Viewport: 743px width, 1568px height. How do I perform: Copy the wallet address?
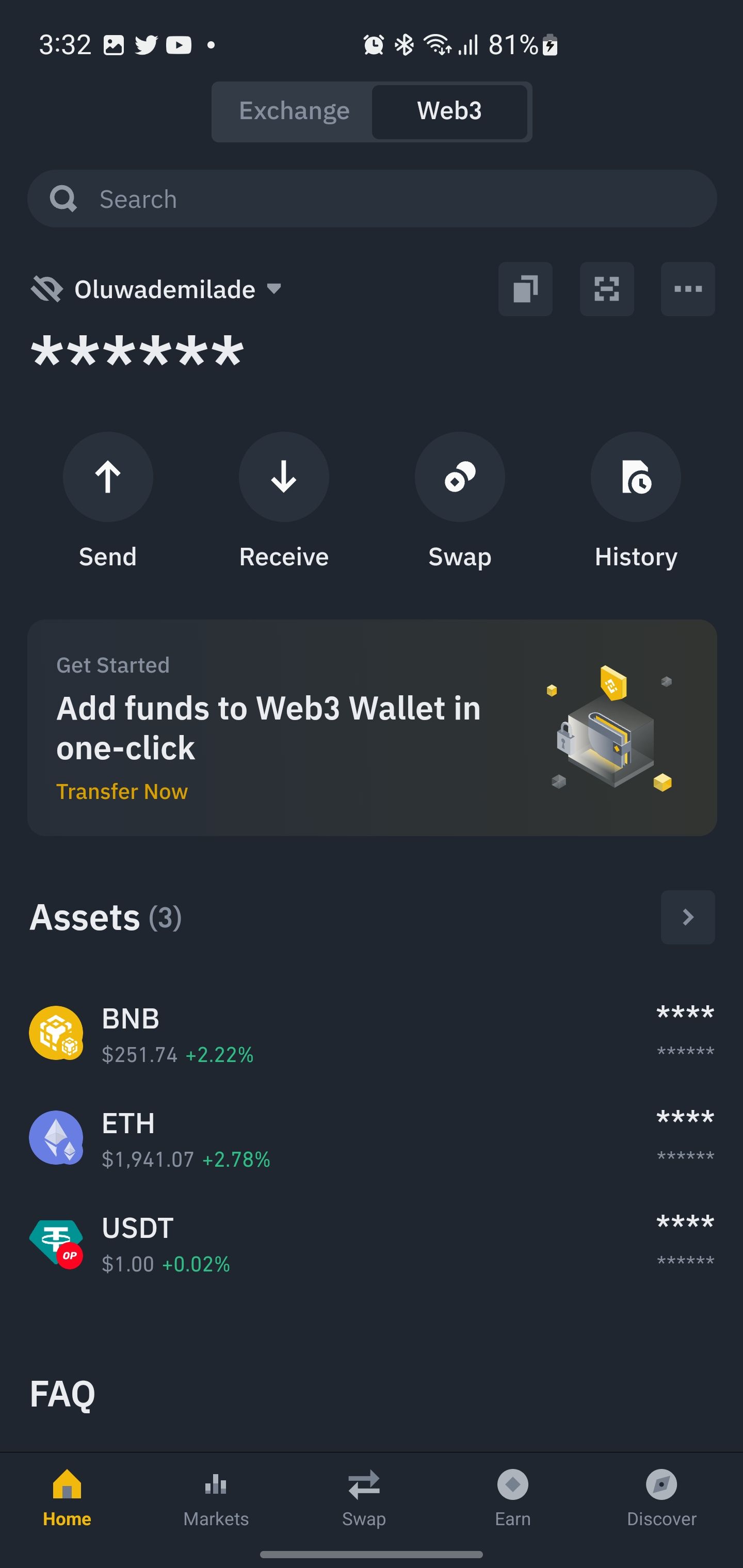click(x=525, y=289)
